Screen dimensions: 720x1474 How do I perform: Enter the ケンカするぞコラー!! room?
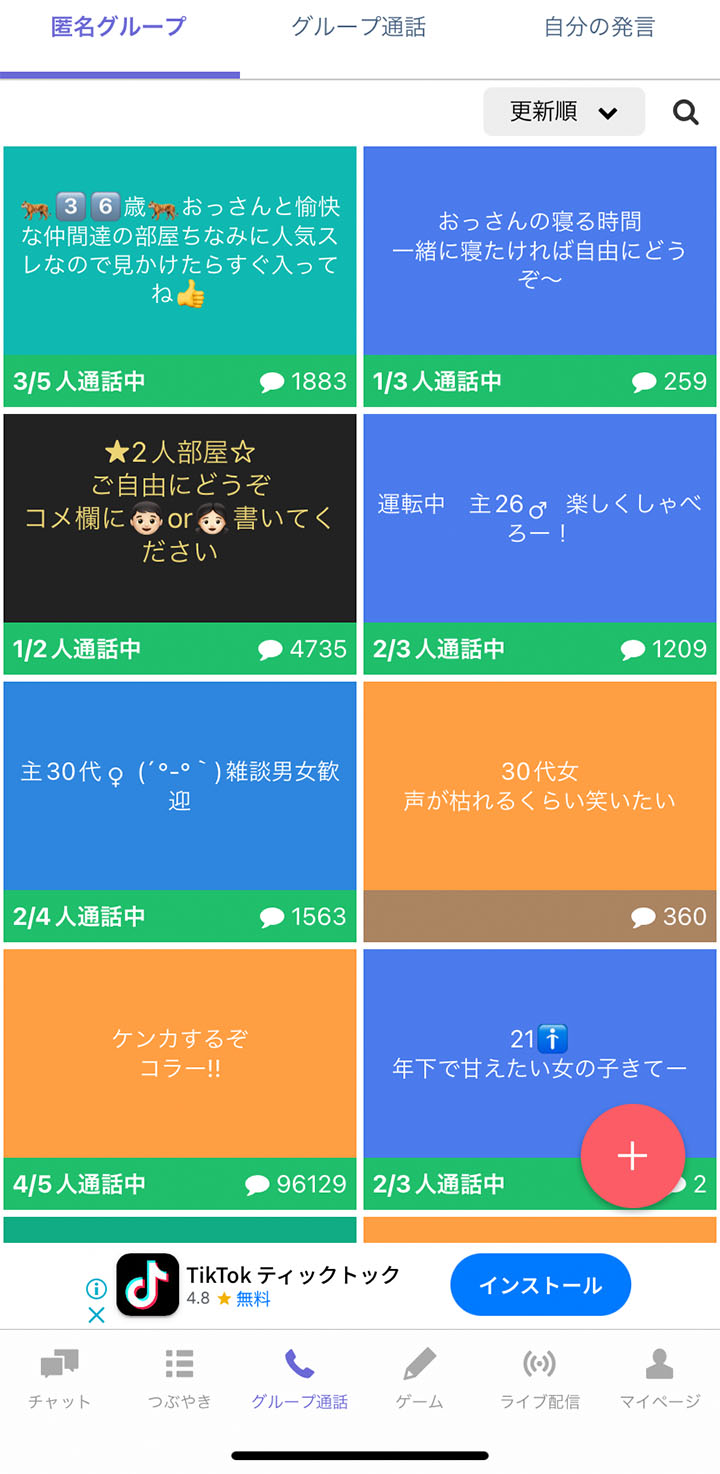point(180,1079)
